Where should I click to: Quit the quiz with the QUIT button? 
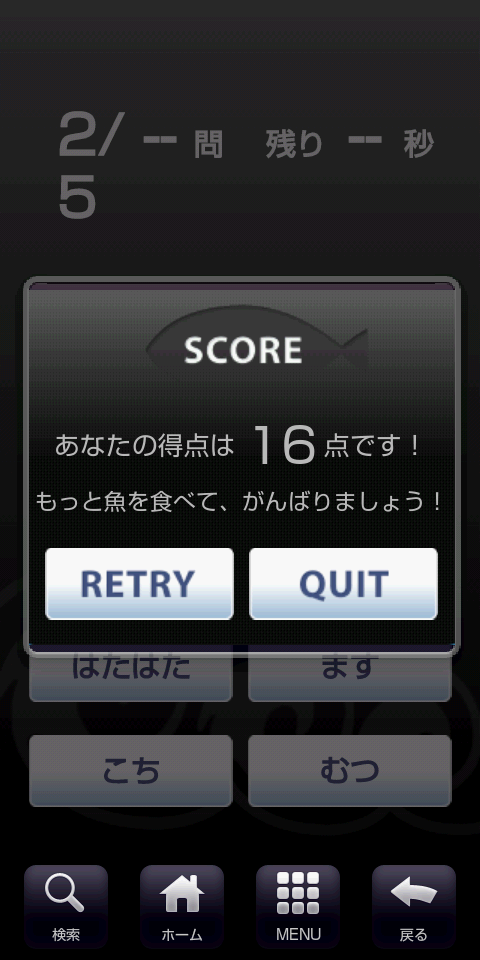(343, 583)
